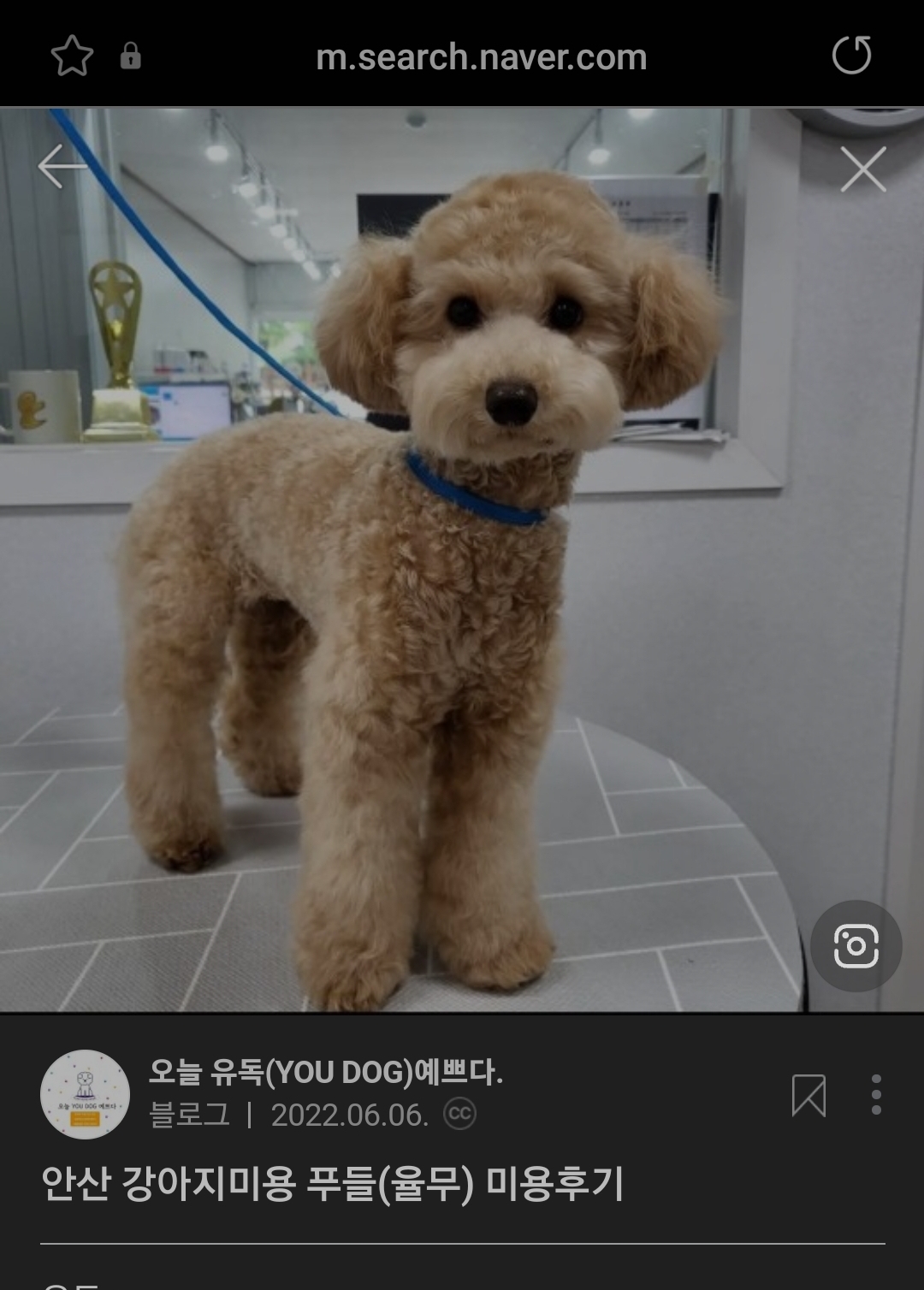Open the visual search lens button
The height and width of the screenshot is (1290, 924).
point(856,946)
